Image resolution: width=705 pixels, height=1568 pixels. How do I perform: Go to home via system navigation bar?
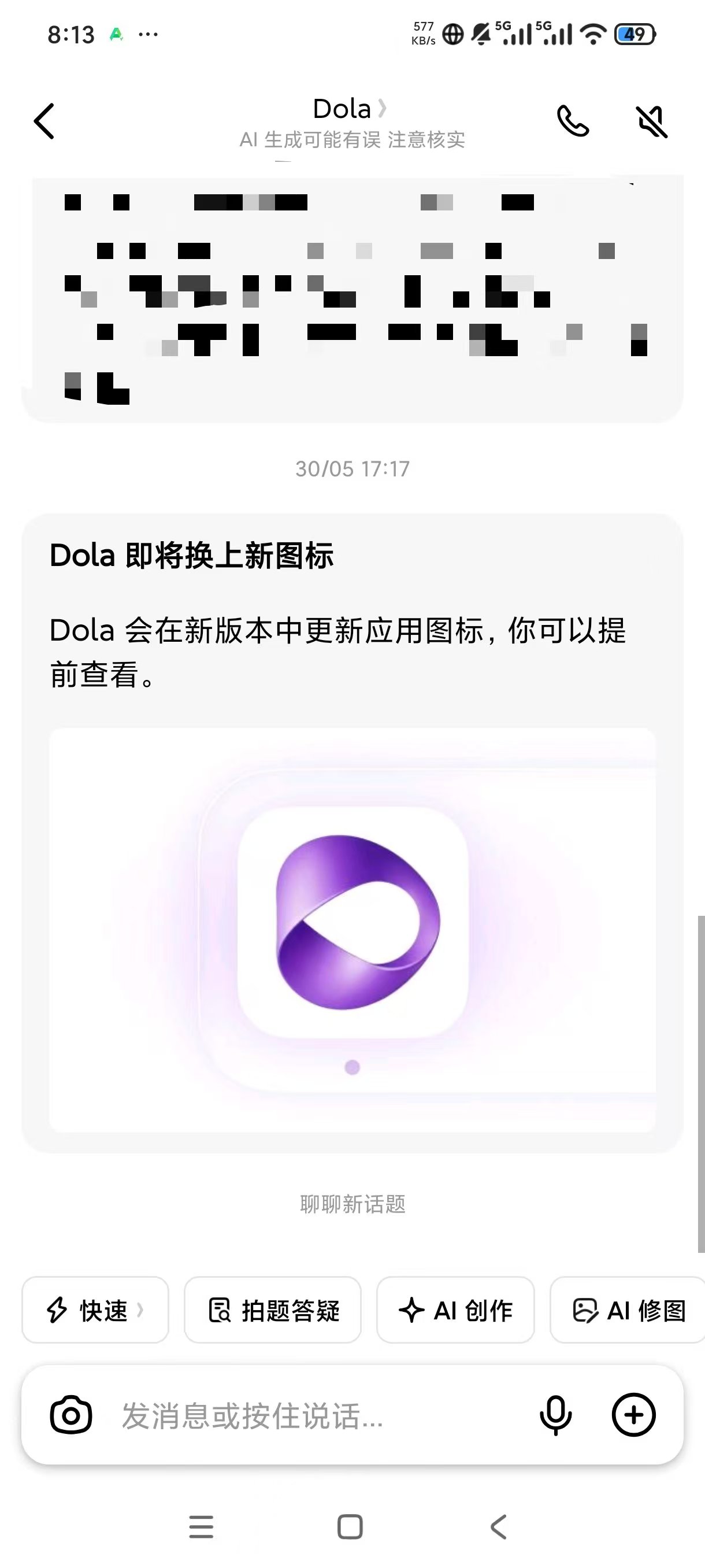click(350, 1526)
